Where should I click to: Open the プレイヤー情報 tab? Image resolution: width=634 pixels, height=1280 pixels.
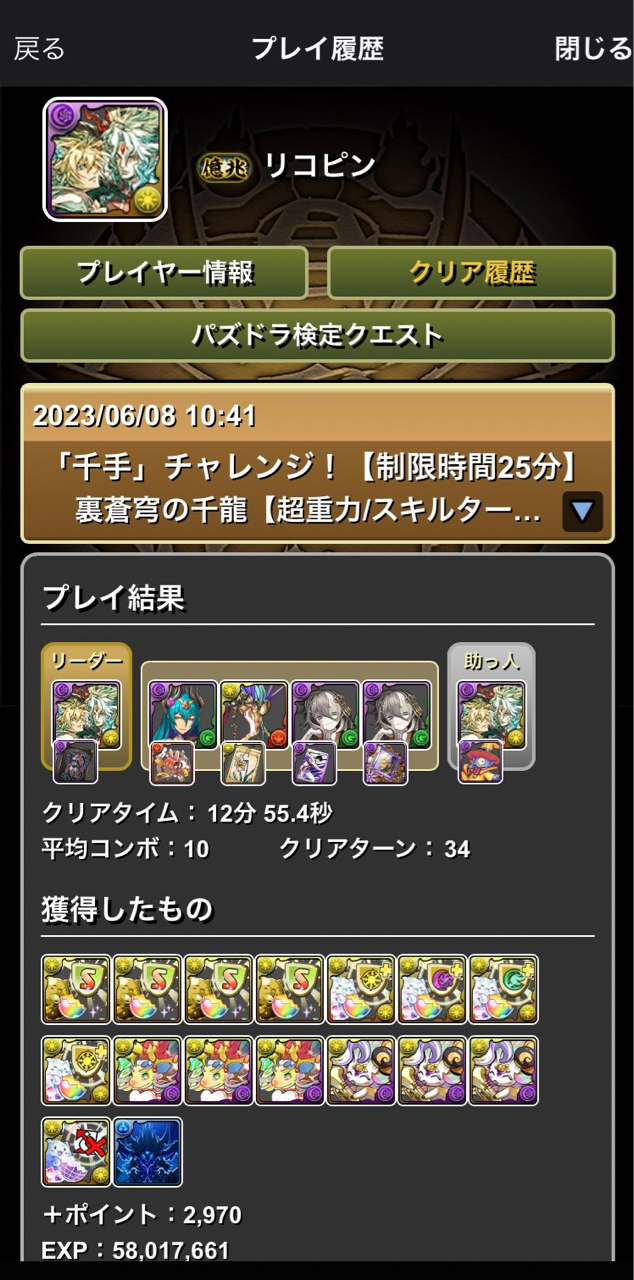click(x=164, y=273)
